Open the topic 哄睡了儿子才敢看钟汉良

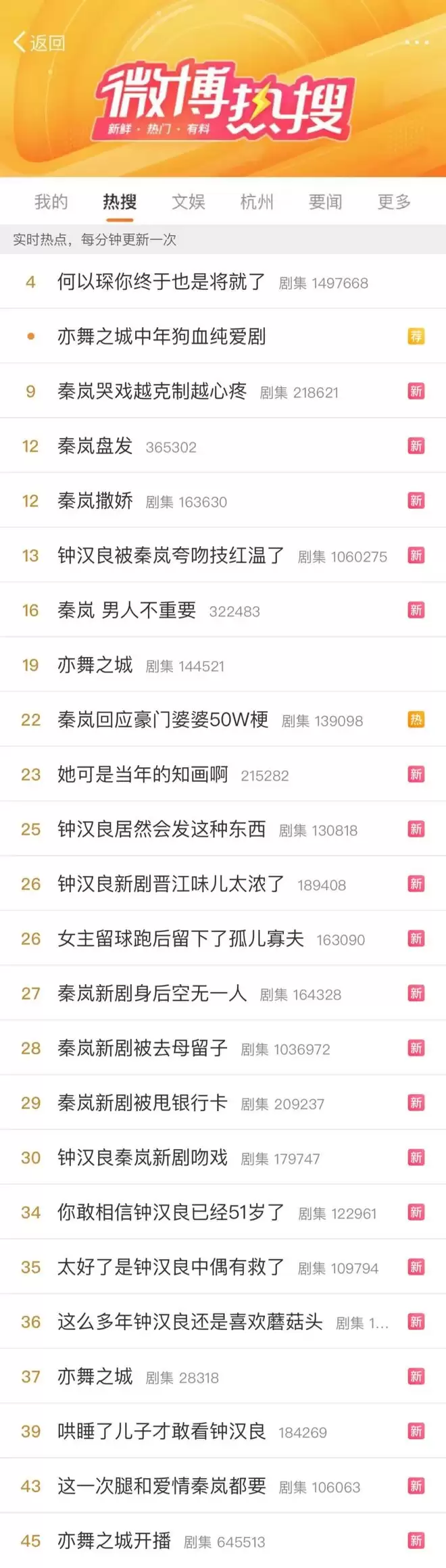pos(162,1431)
